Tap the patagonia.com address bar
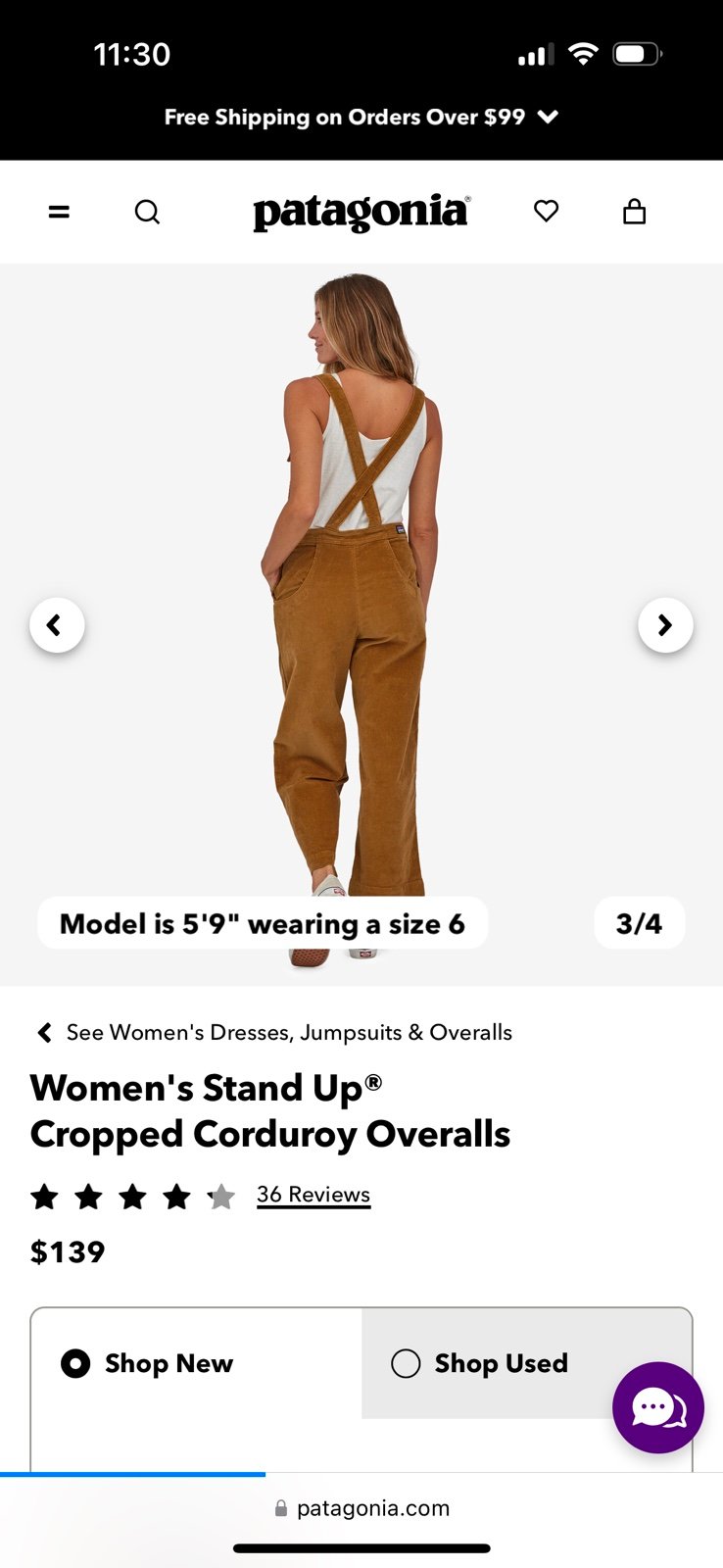 [x=362, y=1508]
